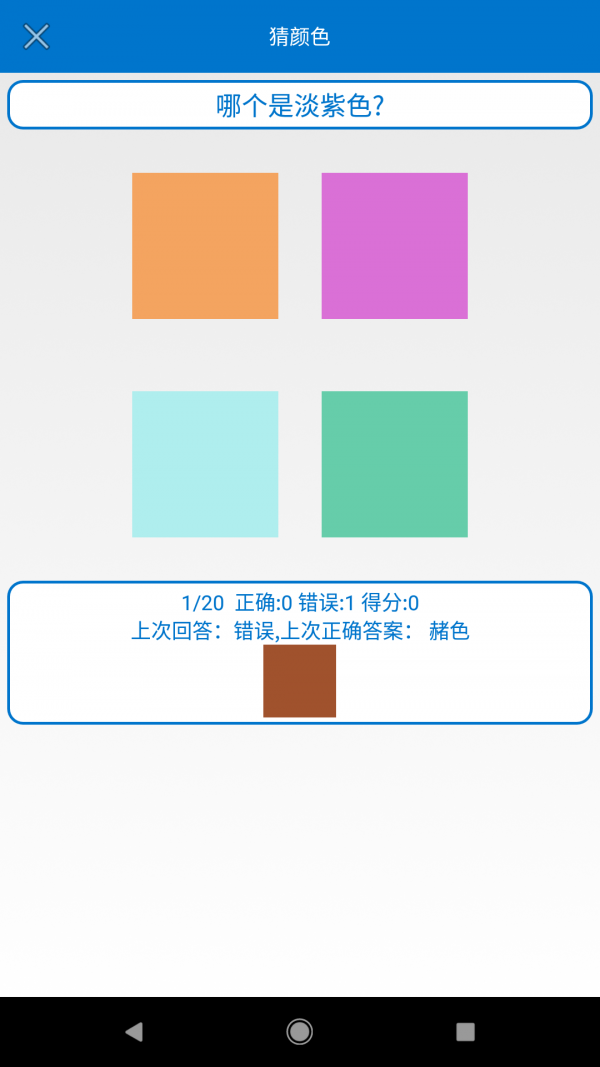Screen dimensions: 600x1067
Task: Go back using system navigation
Action: [x=134, y=1032]
